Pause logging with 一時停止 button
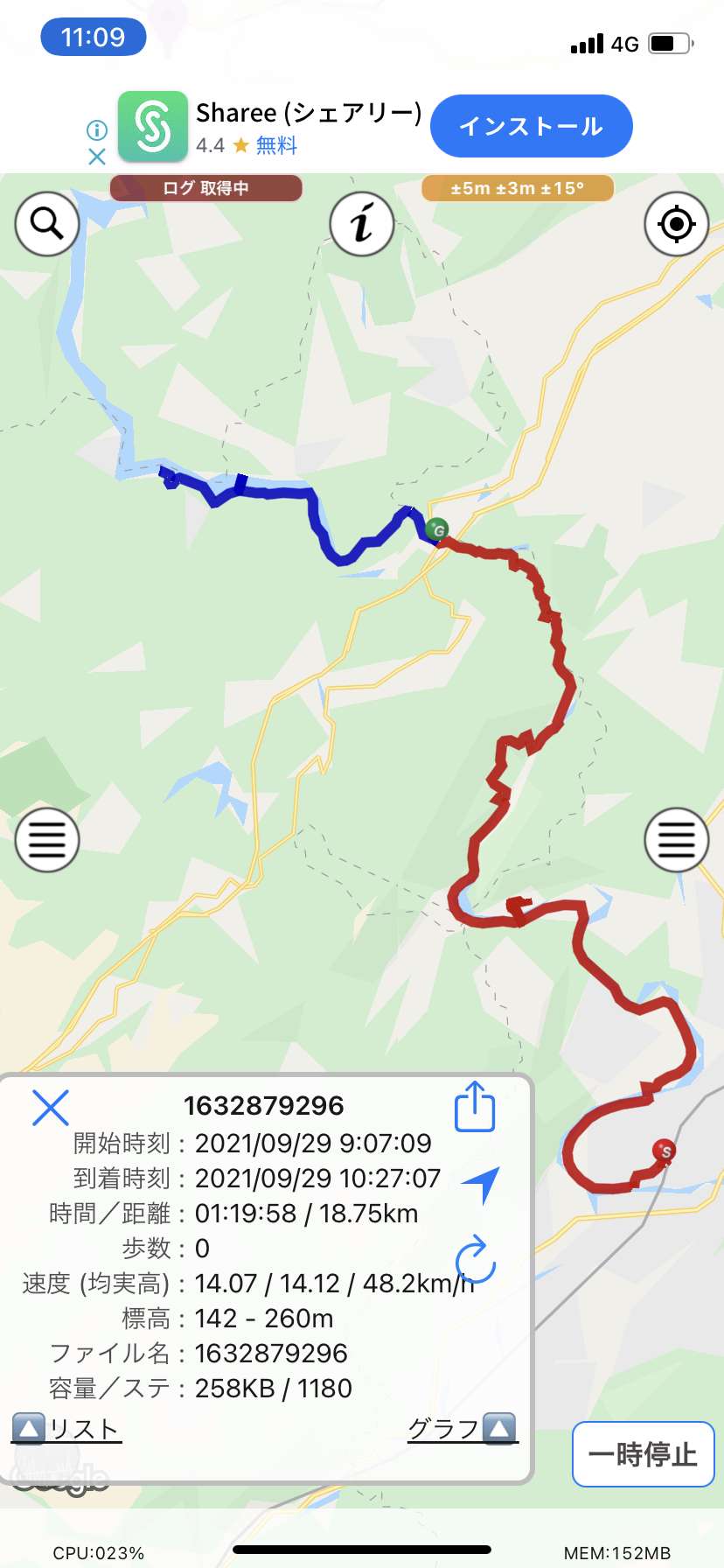The width and height of the screenshot is (724, 1568). tap(644, 1454)
